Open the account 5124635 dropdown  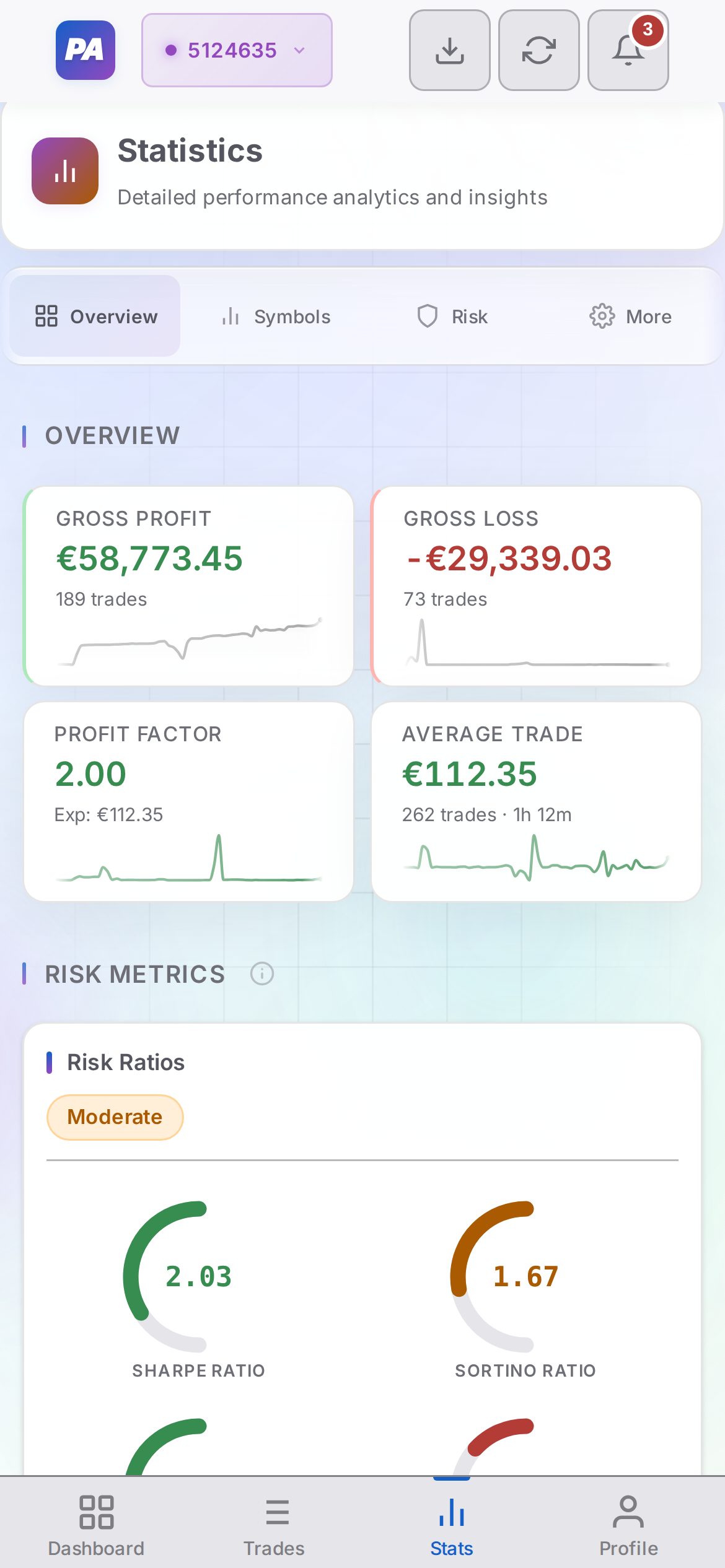point(235,50)
